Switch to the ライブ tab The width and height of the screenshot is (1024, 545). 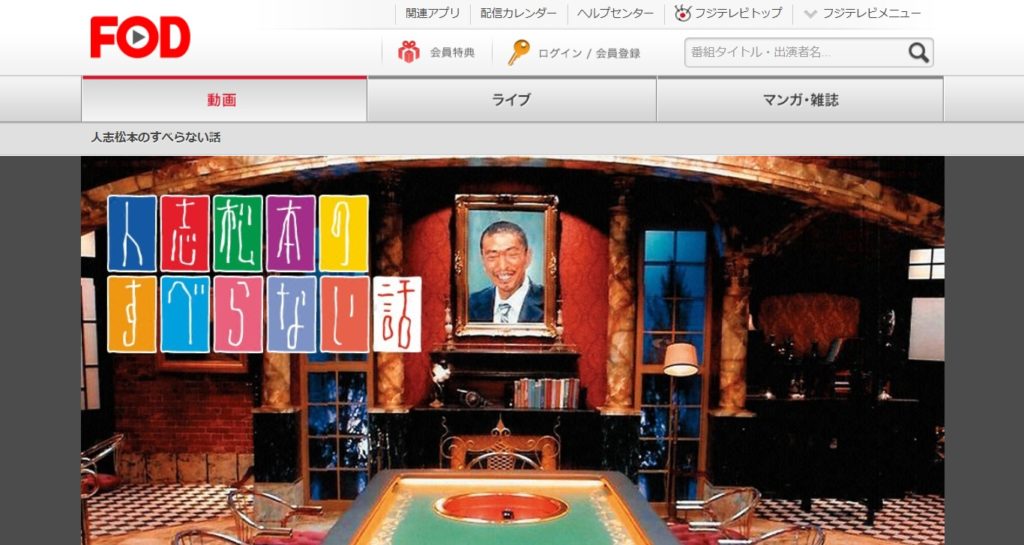(511, 100)
